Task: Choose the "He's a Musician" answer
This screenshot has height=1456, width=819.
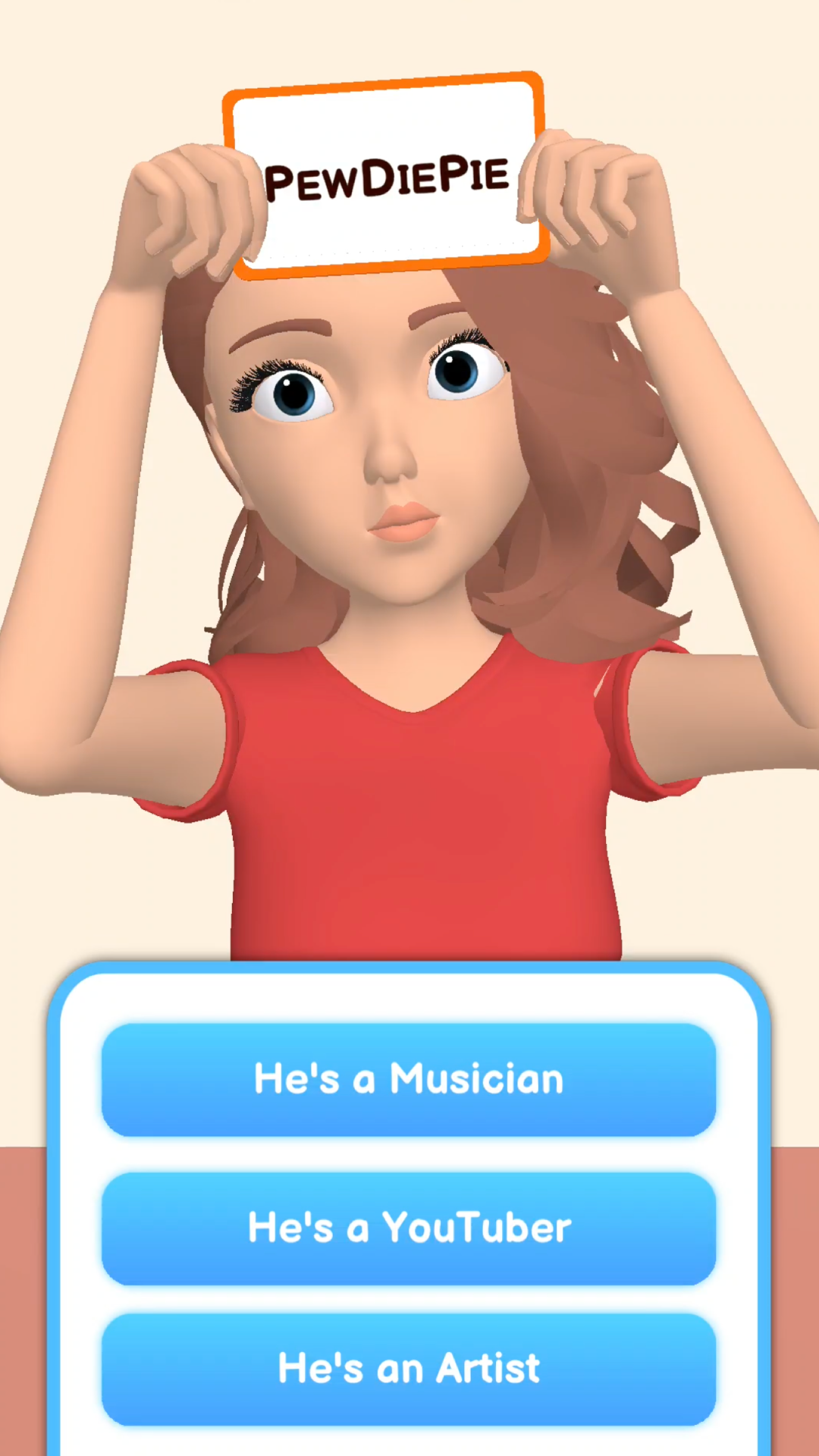Action: [409, 1079]
